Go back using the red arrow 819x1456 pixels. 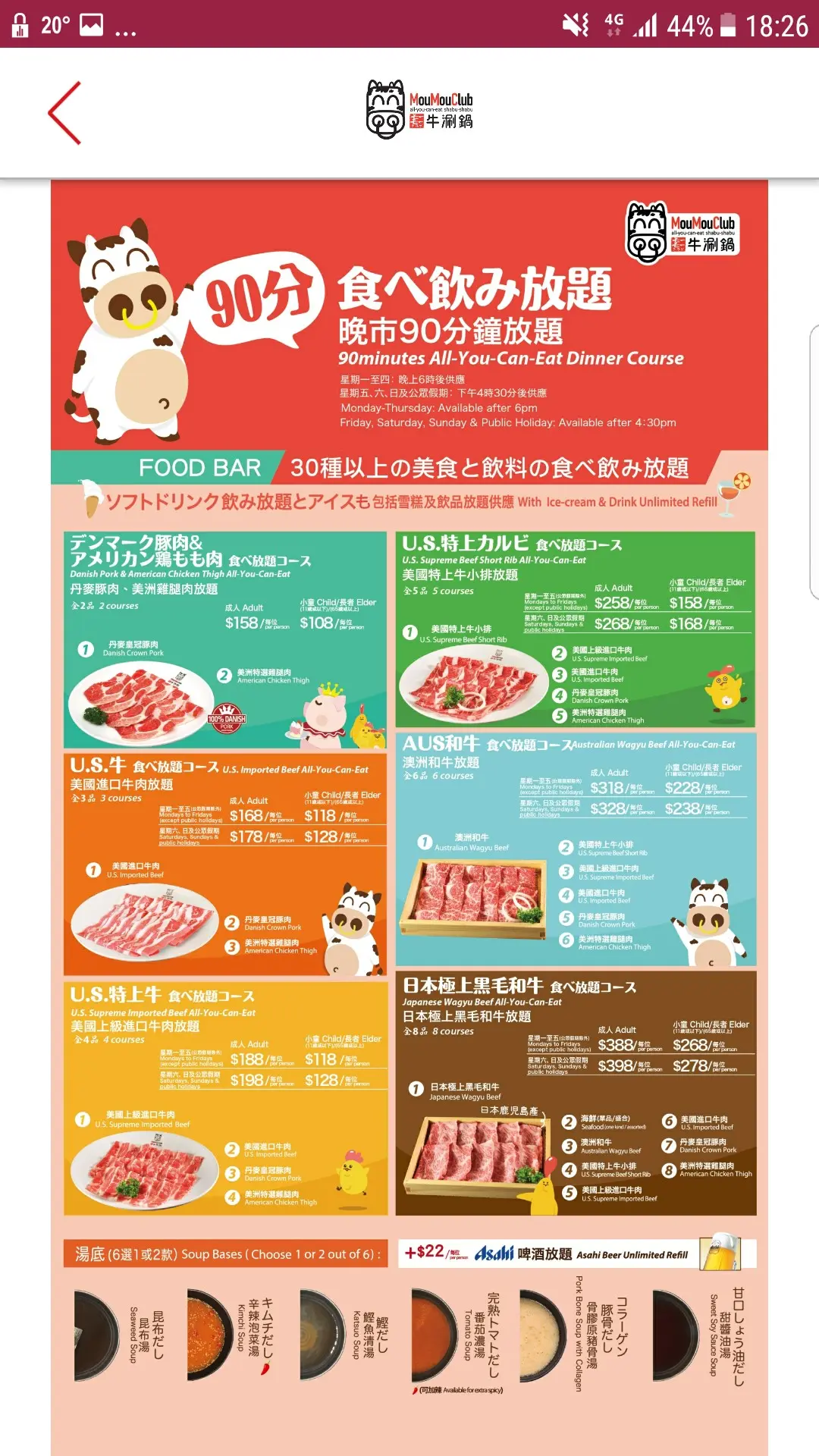[x=64, y=113]
